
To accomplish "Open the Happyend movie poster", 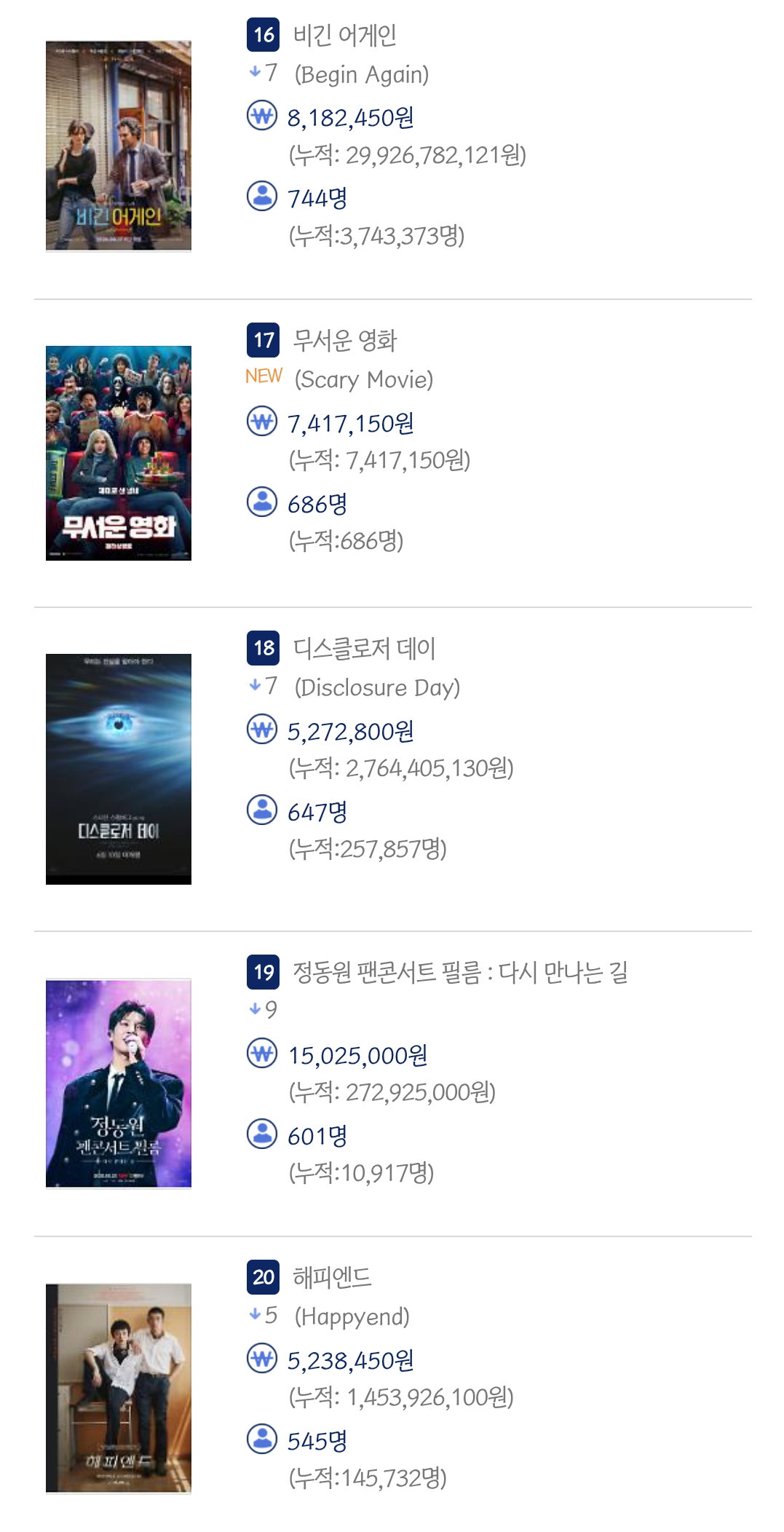I will [x=119, y=1389].
